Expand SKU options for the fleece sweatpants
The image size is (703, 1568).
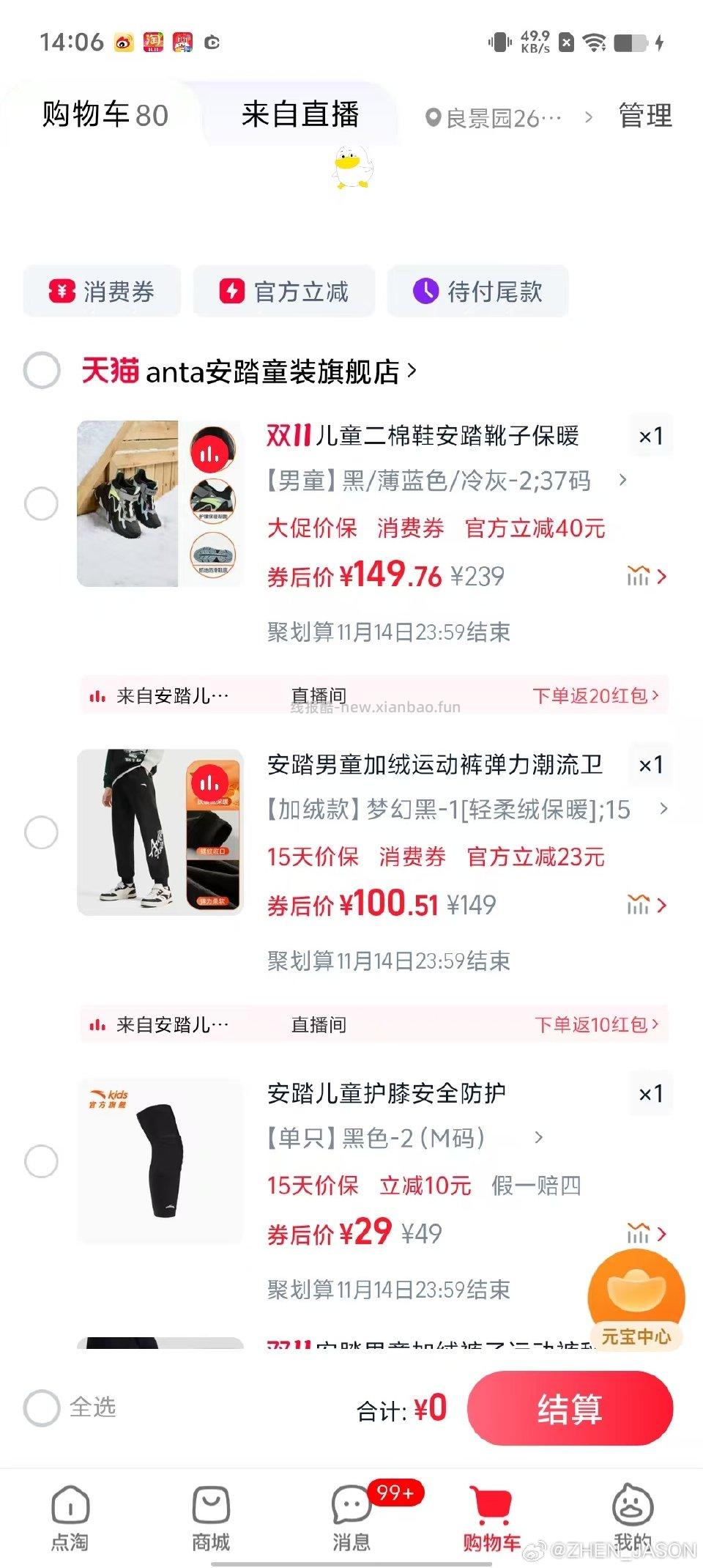coord(663,810)
